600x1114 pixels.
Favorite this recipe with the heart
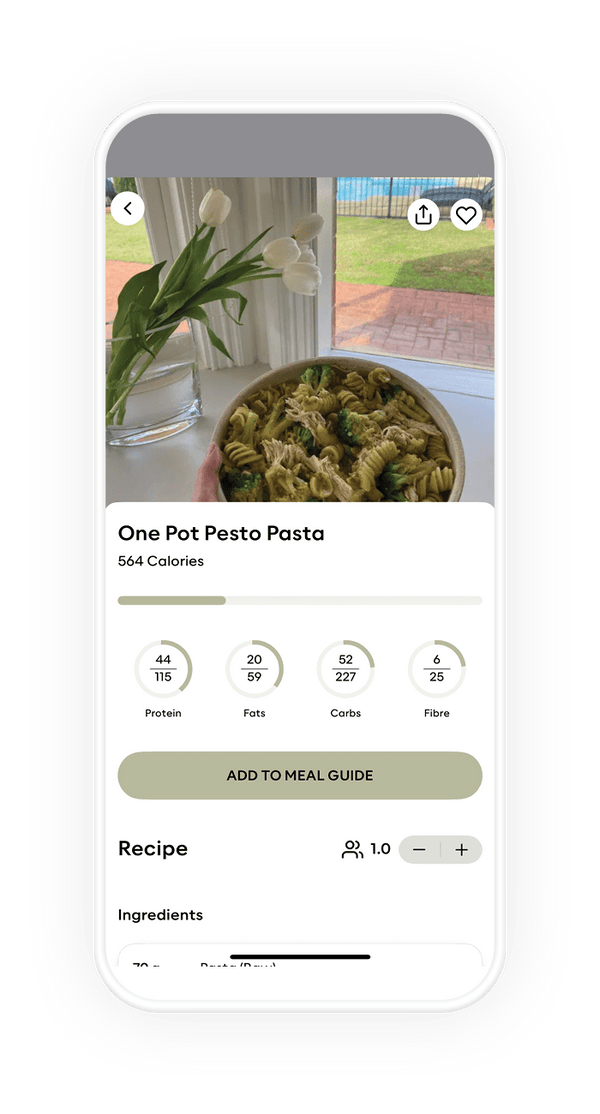coord(466,215)
